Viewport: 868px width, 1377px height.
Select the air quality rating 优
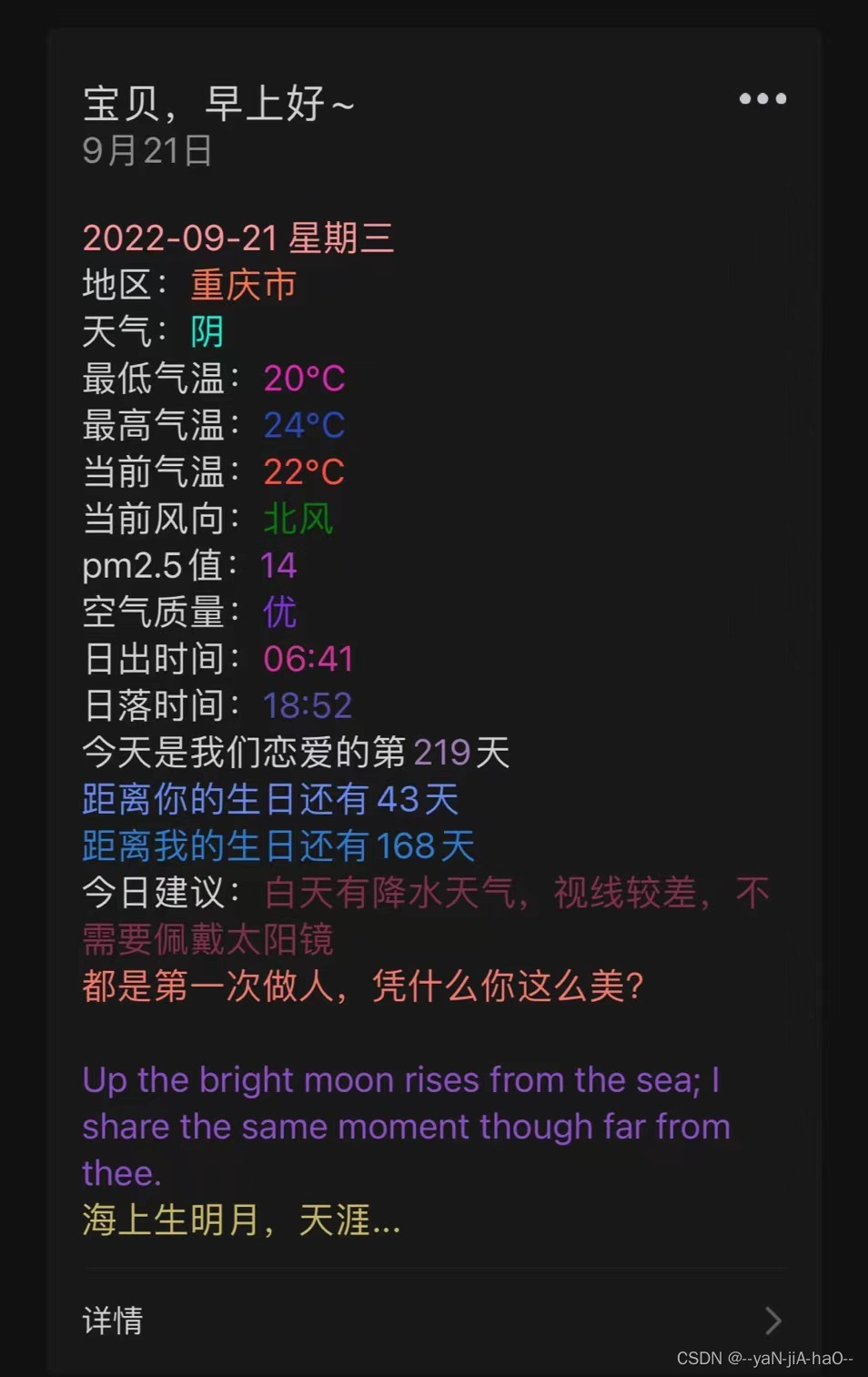click(279, 613)
